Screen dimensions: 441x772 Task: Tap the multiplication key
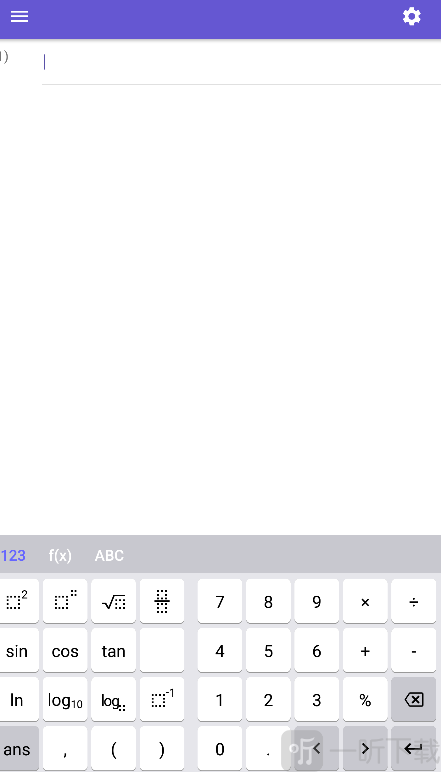(x=365, y=601)
